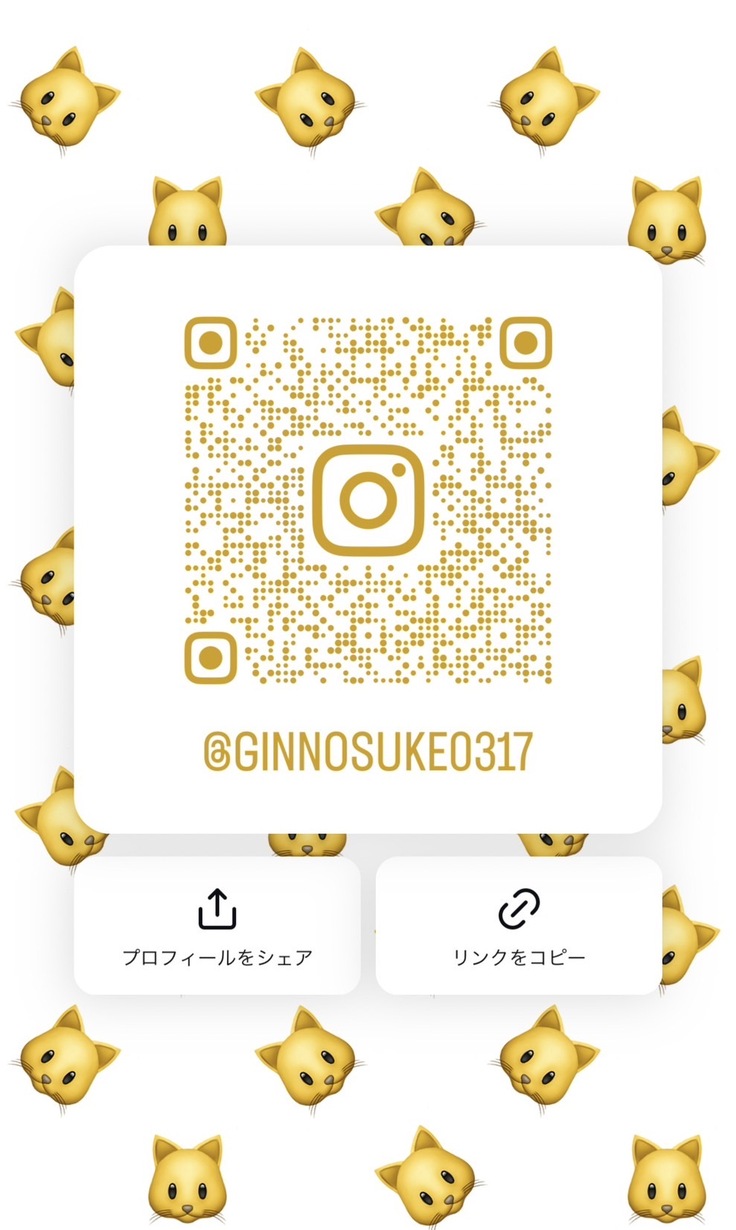Click the top-right QR code finder square
The height and width of the screenshot is (1230, 736).
(x=523, y=341)
